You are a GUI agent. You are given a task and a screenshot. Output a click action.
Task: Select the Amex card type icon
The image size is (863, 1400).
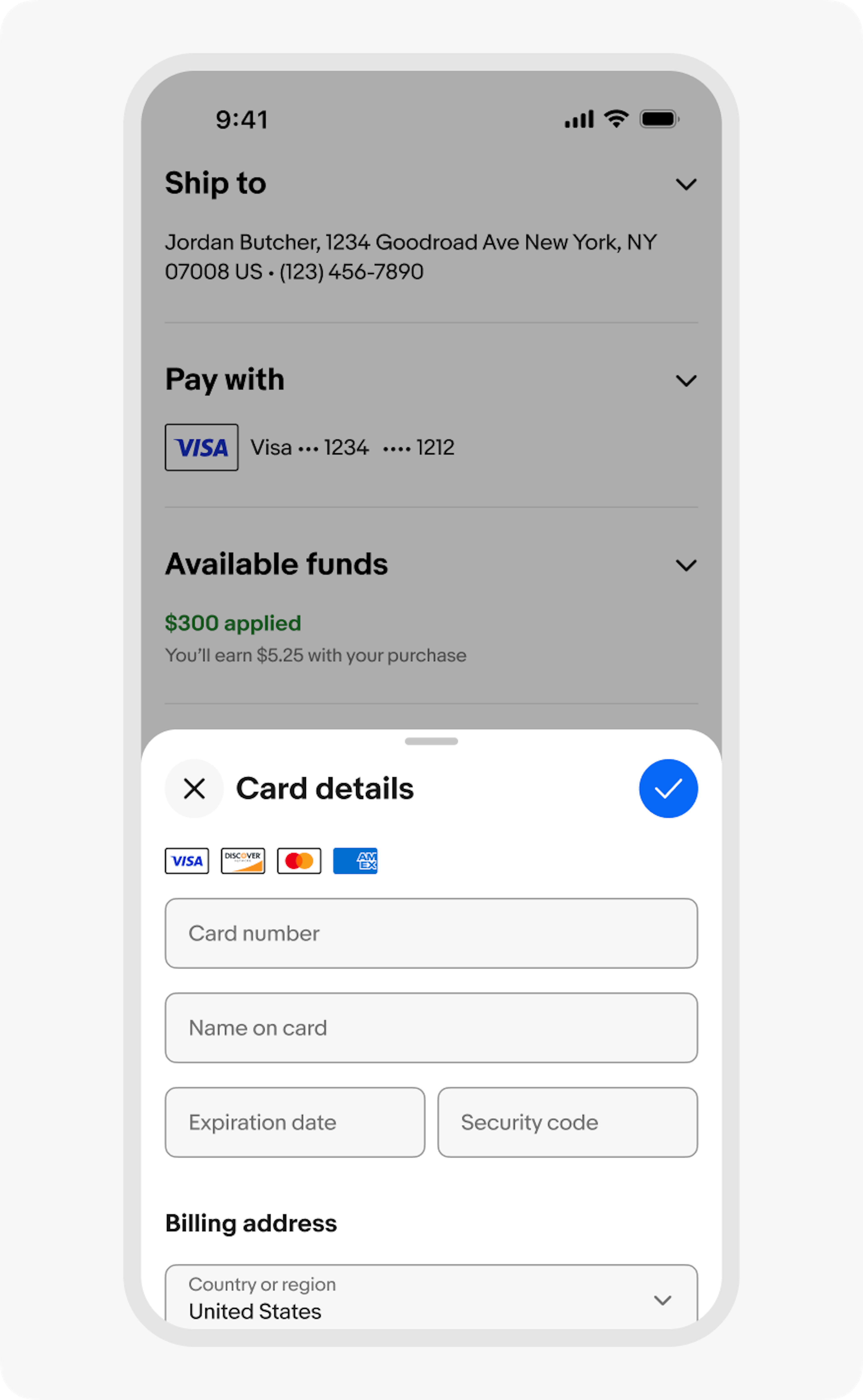tap(355, 861)
